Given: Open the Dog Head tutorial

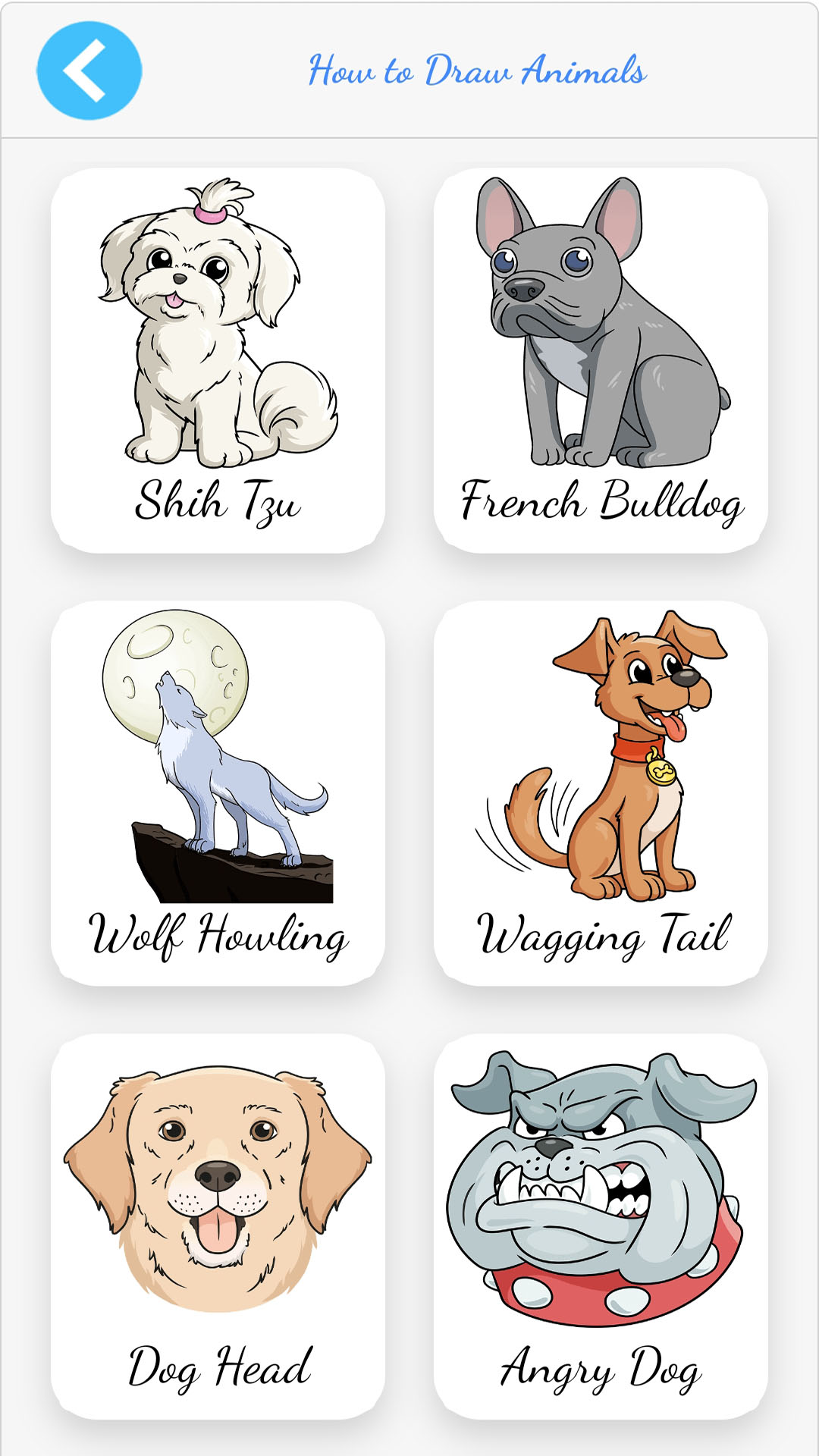Looking at the screenshot, I should click(218, 1225).
